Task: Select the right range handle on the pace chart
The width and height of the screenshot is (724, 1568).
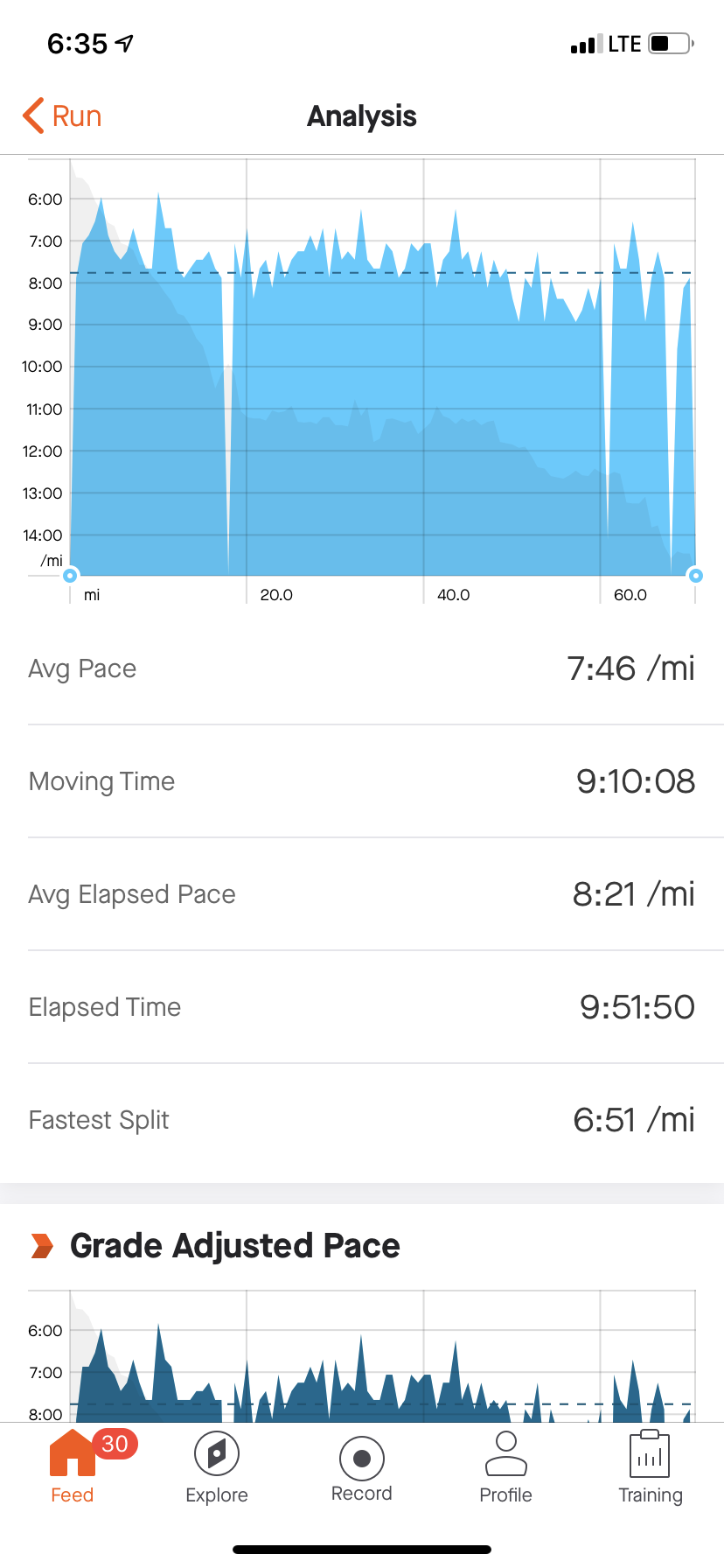Action: (695, 575)
